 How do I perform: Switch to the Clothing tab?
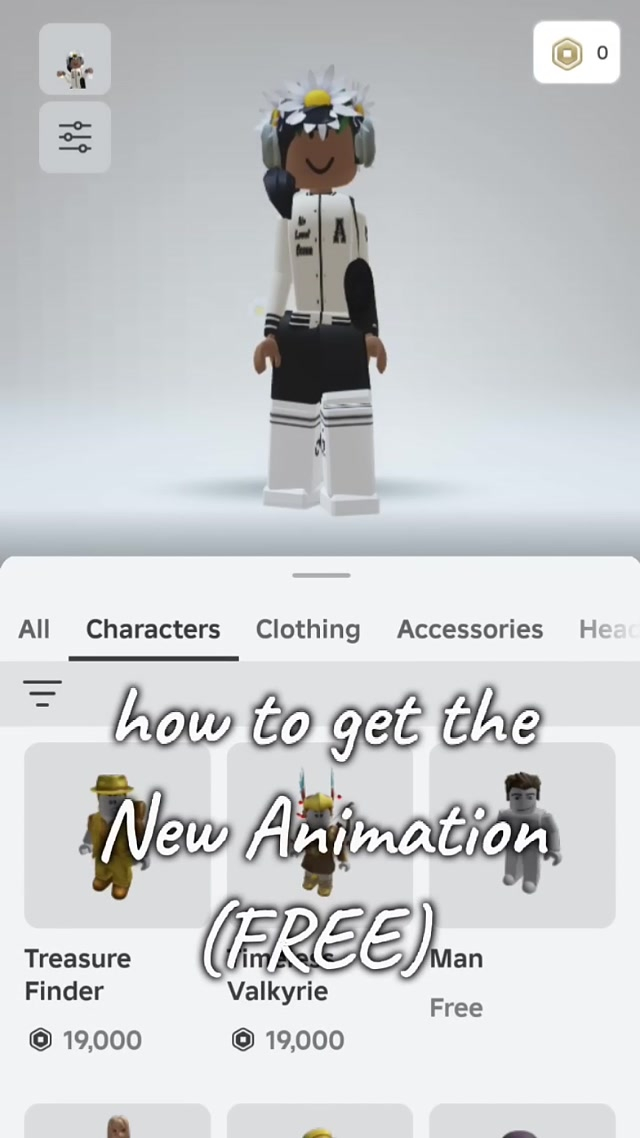coord(307,629)
